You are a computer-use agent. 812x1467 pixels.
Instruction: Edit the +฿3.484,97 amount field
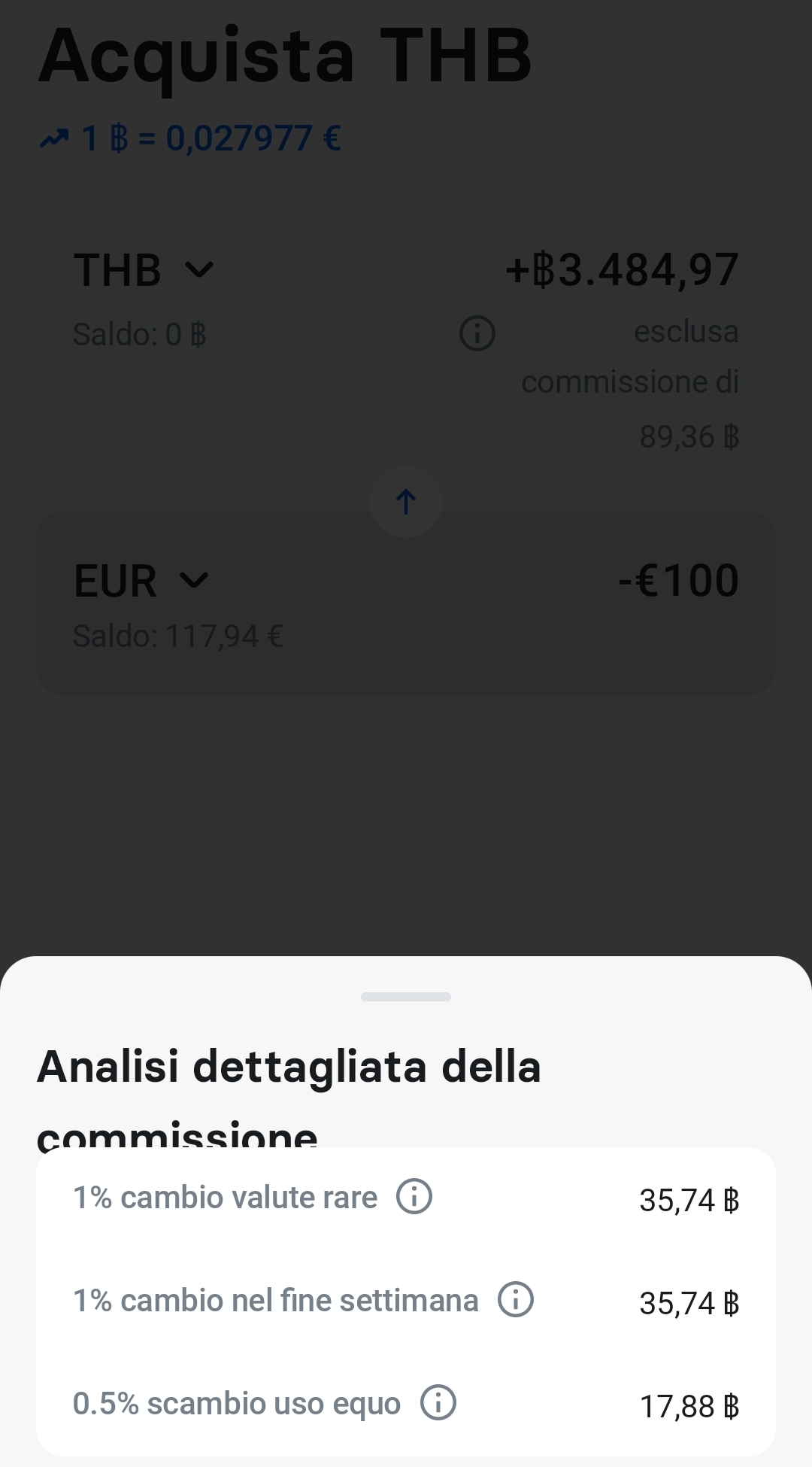[x=623, y=270]
